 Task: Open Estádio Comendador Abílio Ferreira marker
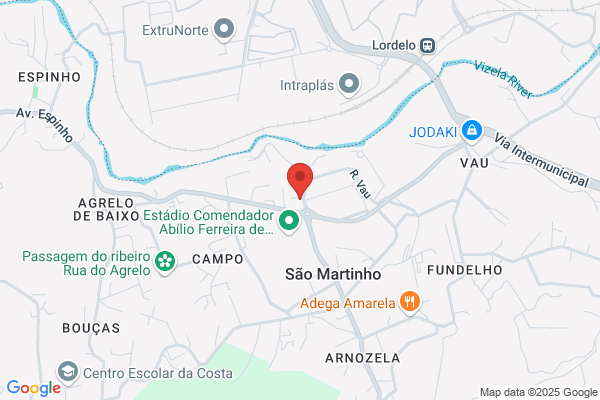click(x=289, y=222)
